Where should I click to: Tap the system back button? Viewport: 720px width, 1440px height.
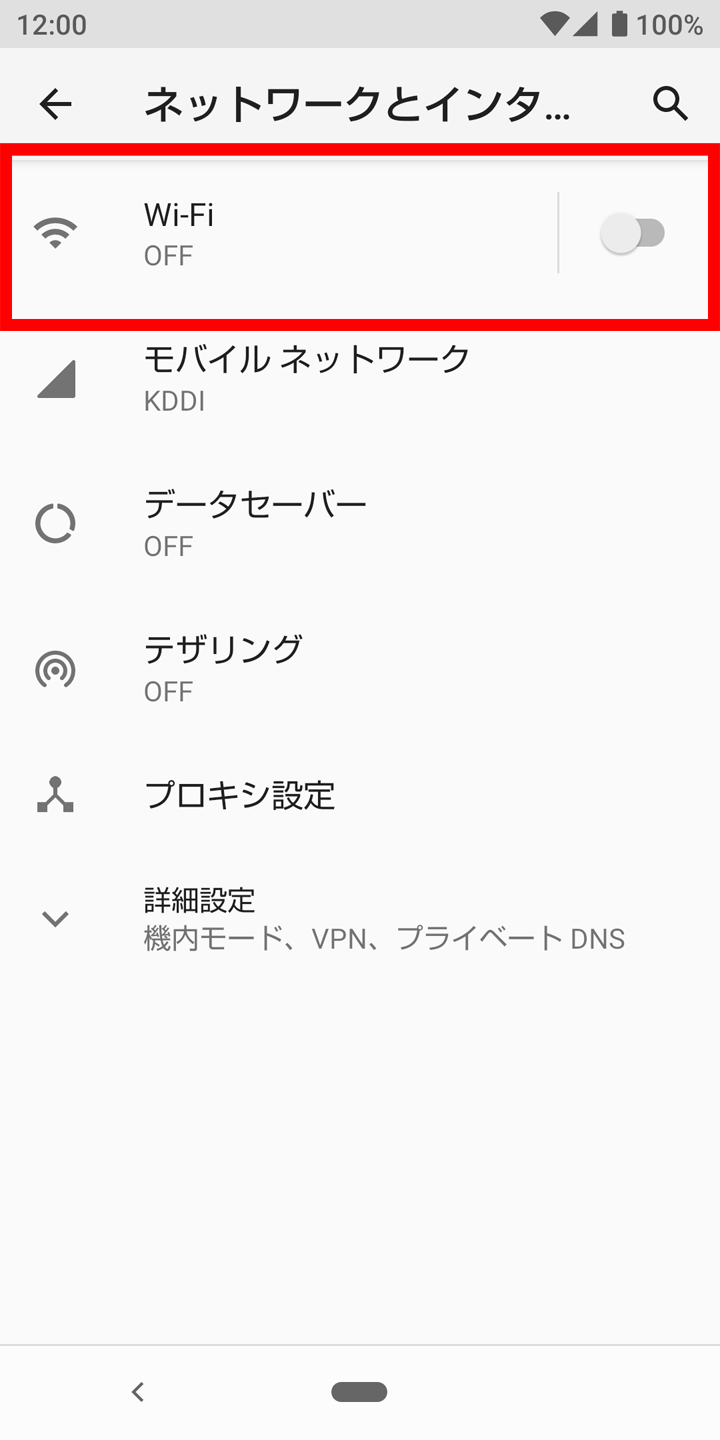[138, 1391]
